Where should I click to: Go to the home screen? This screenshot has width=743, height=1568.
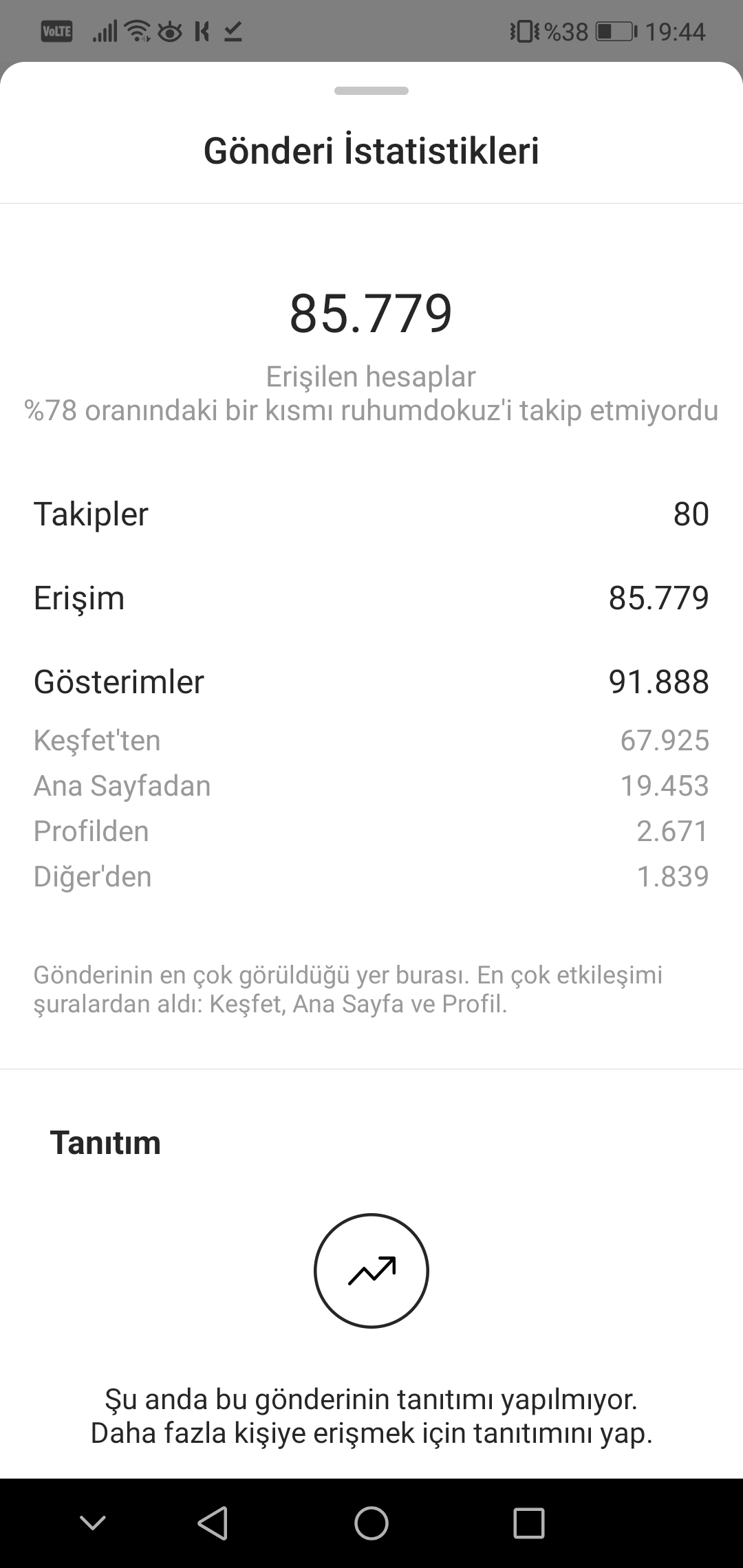pyautogui.click(x=371, y=1523)
